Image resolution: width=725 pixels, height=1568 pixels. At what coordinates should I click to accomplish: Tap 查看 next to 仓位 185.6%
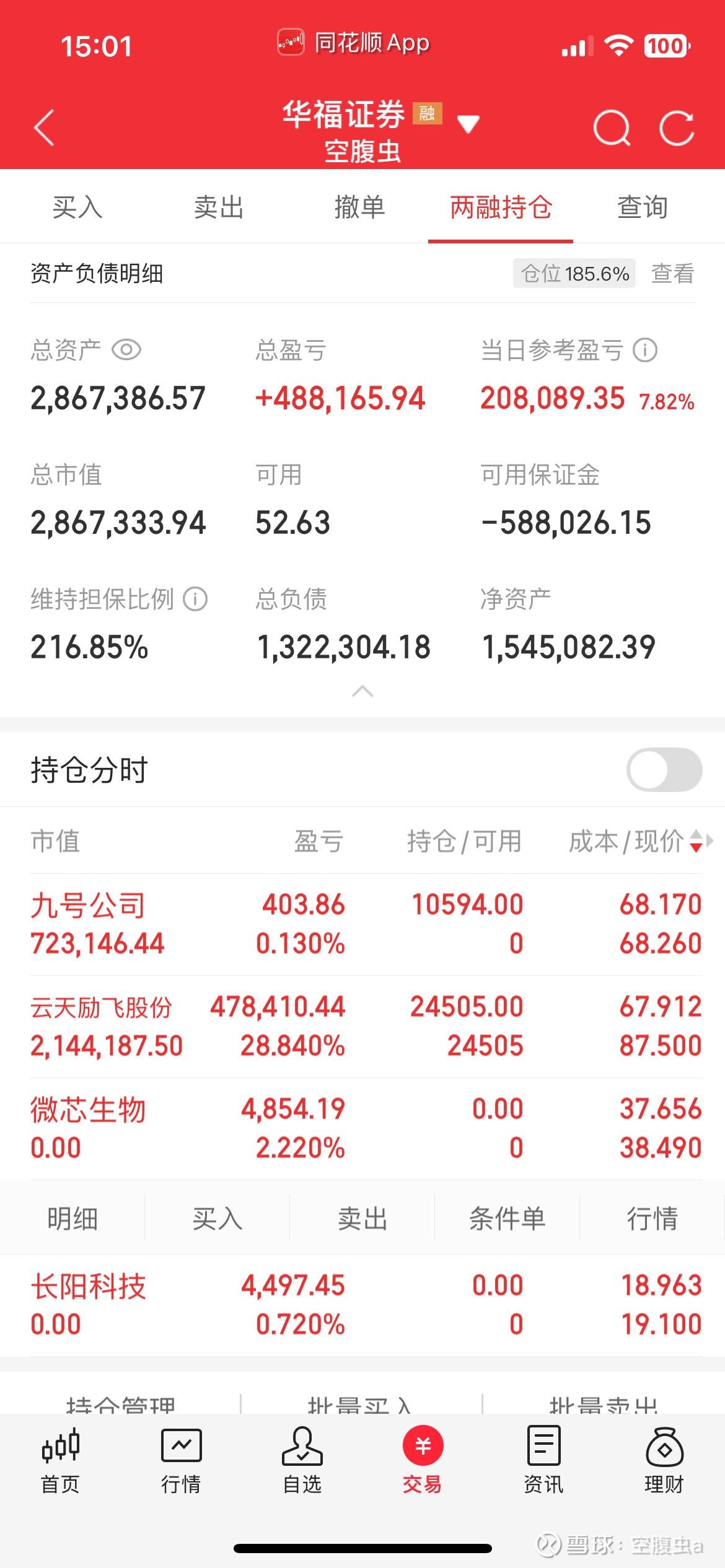pyautogui.click(x=672, y=273)
